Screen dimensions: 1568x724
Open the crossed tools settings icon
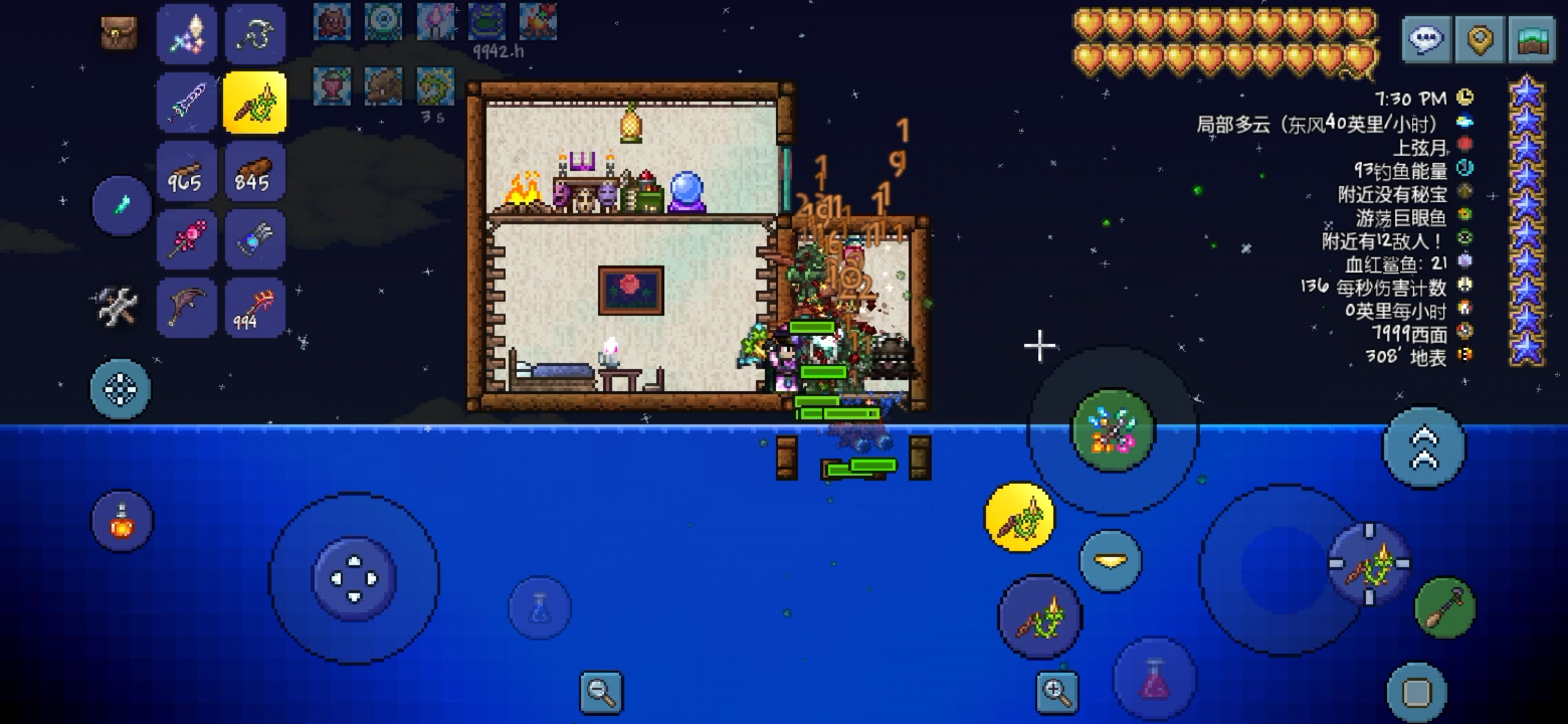[x=117, y=307]
